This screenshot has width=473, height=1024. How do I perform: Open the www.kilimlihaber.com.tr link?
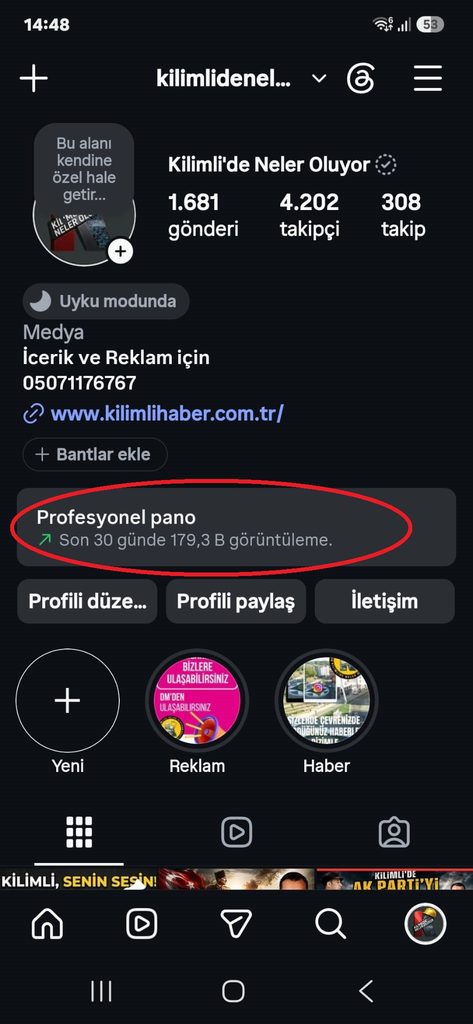point(167,413)
